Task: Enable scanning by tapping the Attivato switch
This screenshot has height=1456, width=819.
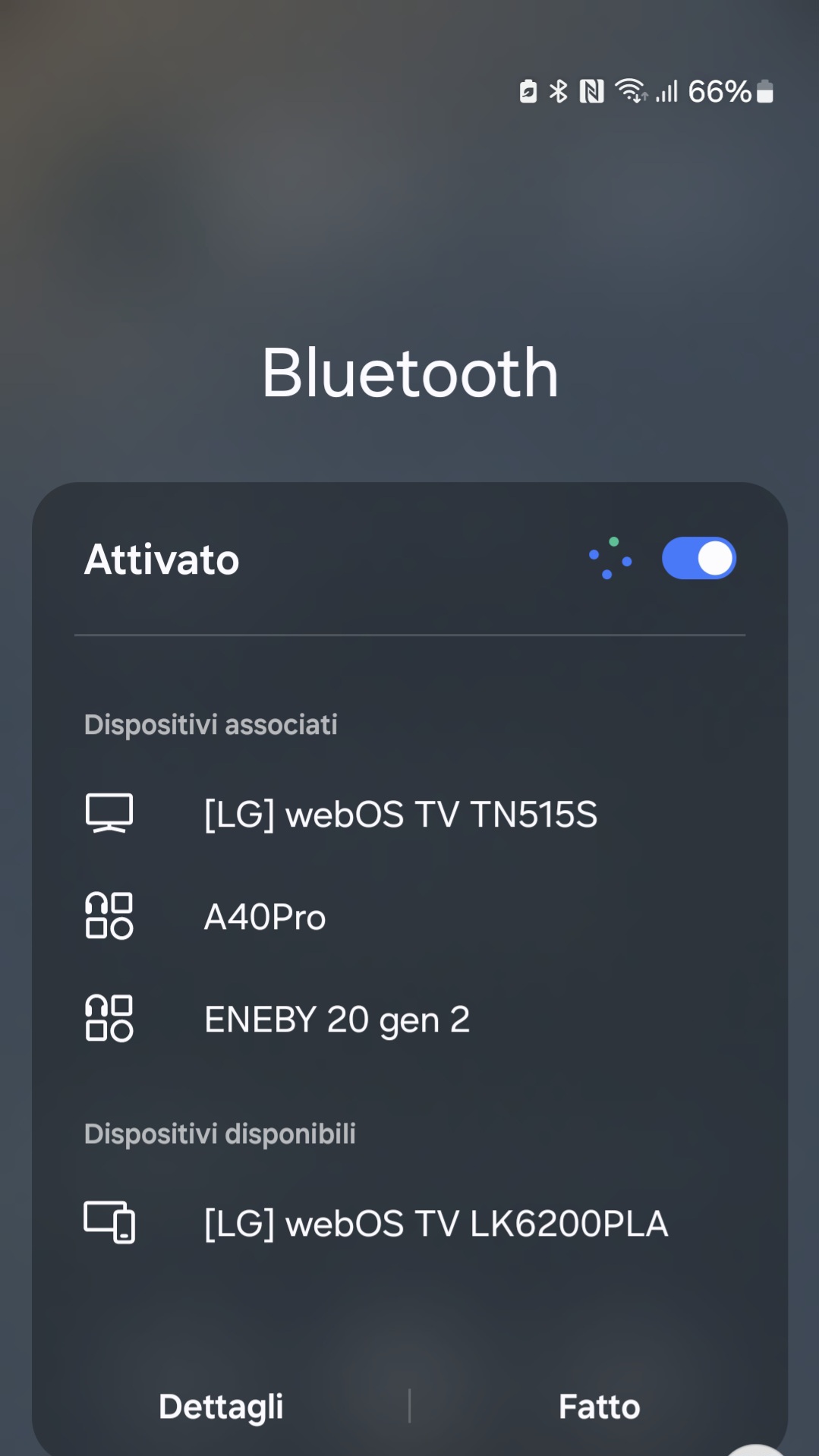Action: click(x=698, y=558)
